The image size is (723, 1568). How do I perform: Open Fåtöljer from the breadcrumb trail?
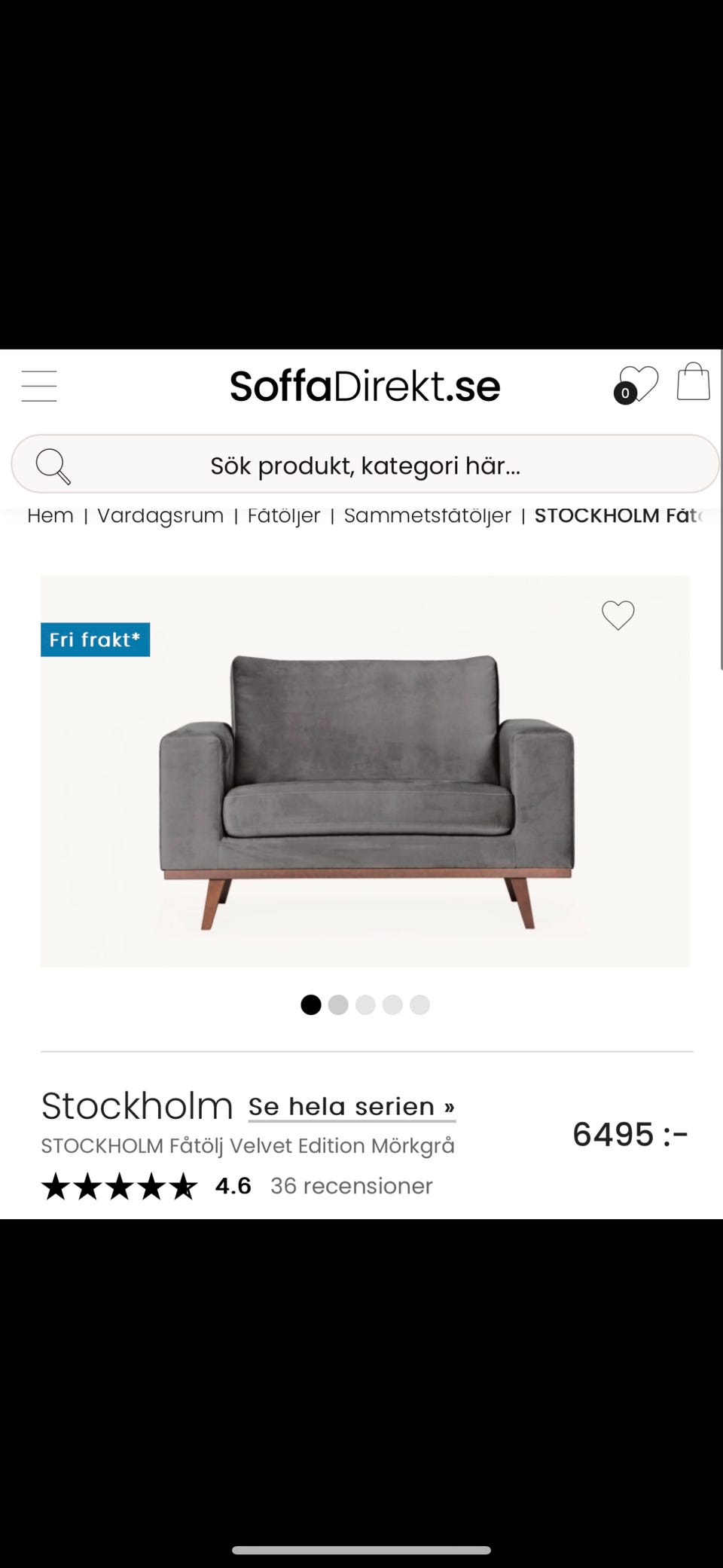coord(283,515)
